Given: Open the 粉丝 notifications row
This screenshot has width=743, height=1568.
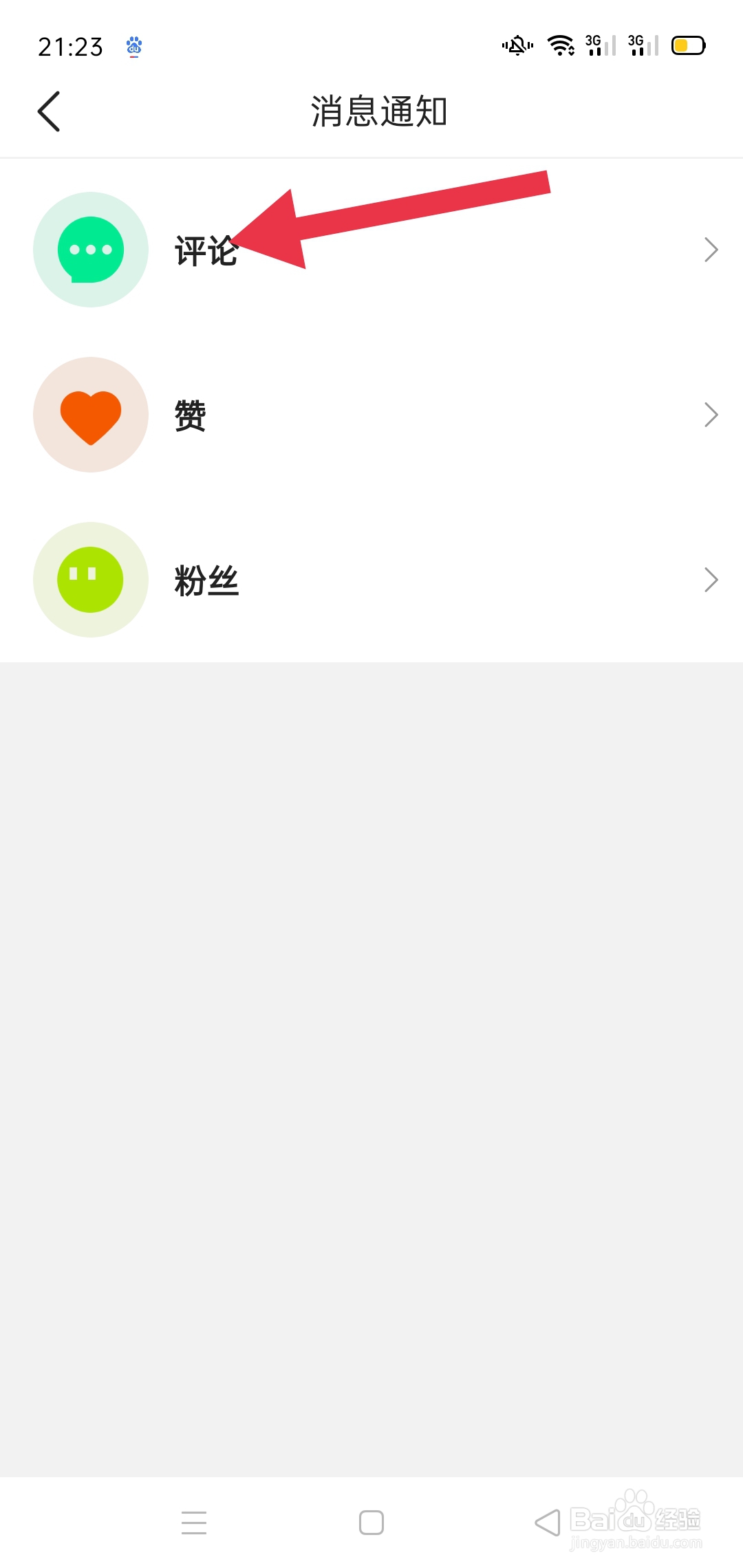Looking at the screenshot, I should 371,580.
